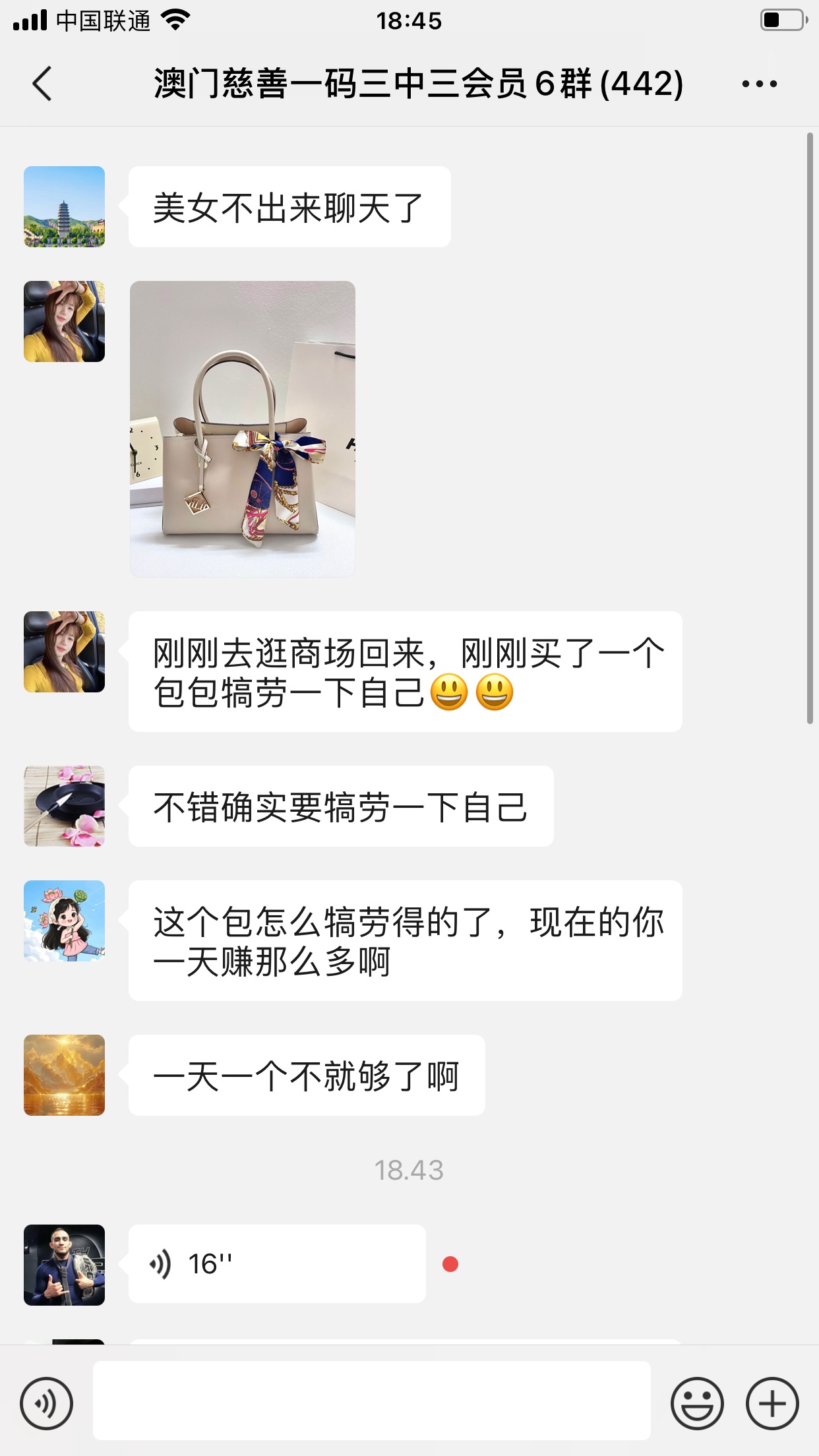Image resolution: width=819 pixels, height=1456 pixels.
Task: Tap the message text field
Action: point(371,1401)
